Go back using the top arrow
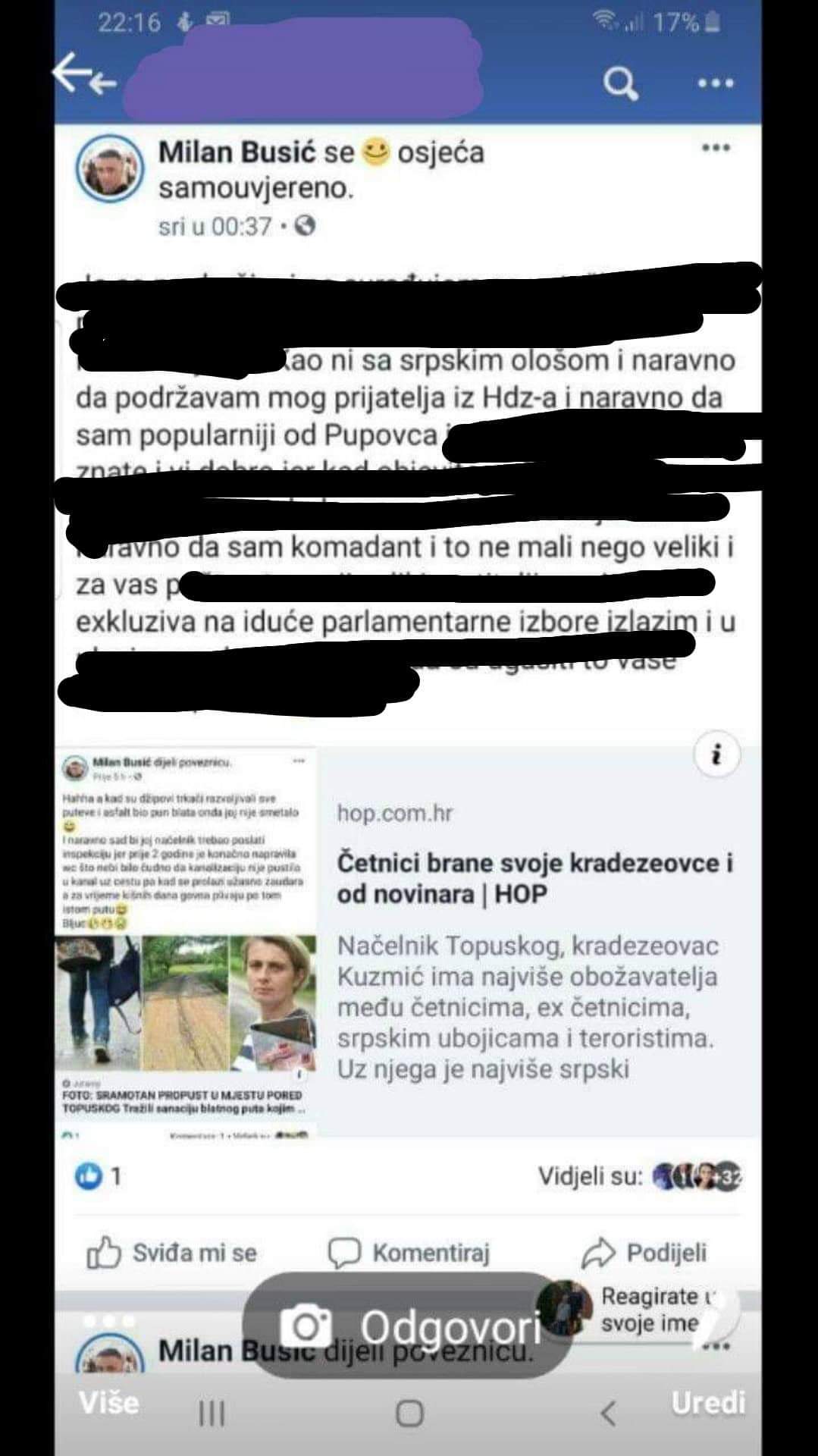The image size is (818, 1456). [x=83, y=77]
